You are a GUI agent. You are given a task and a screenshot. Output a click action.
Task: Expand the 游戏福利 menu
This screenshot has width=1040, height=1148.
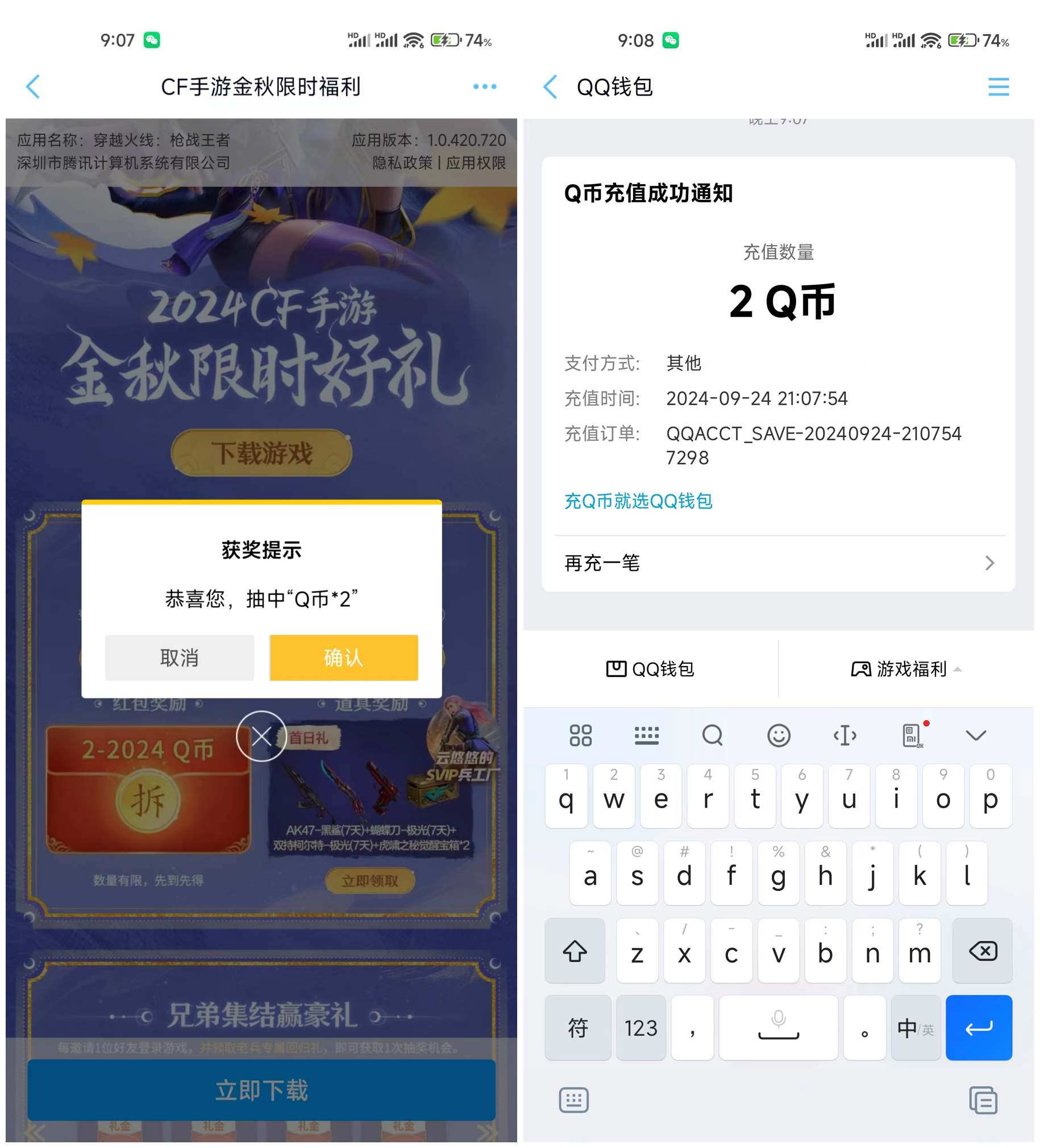(x=905, y=669)
